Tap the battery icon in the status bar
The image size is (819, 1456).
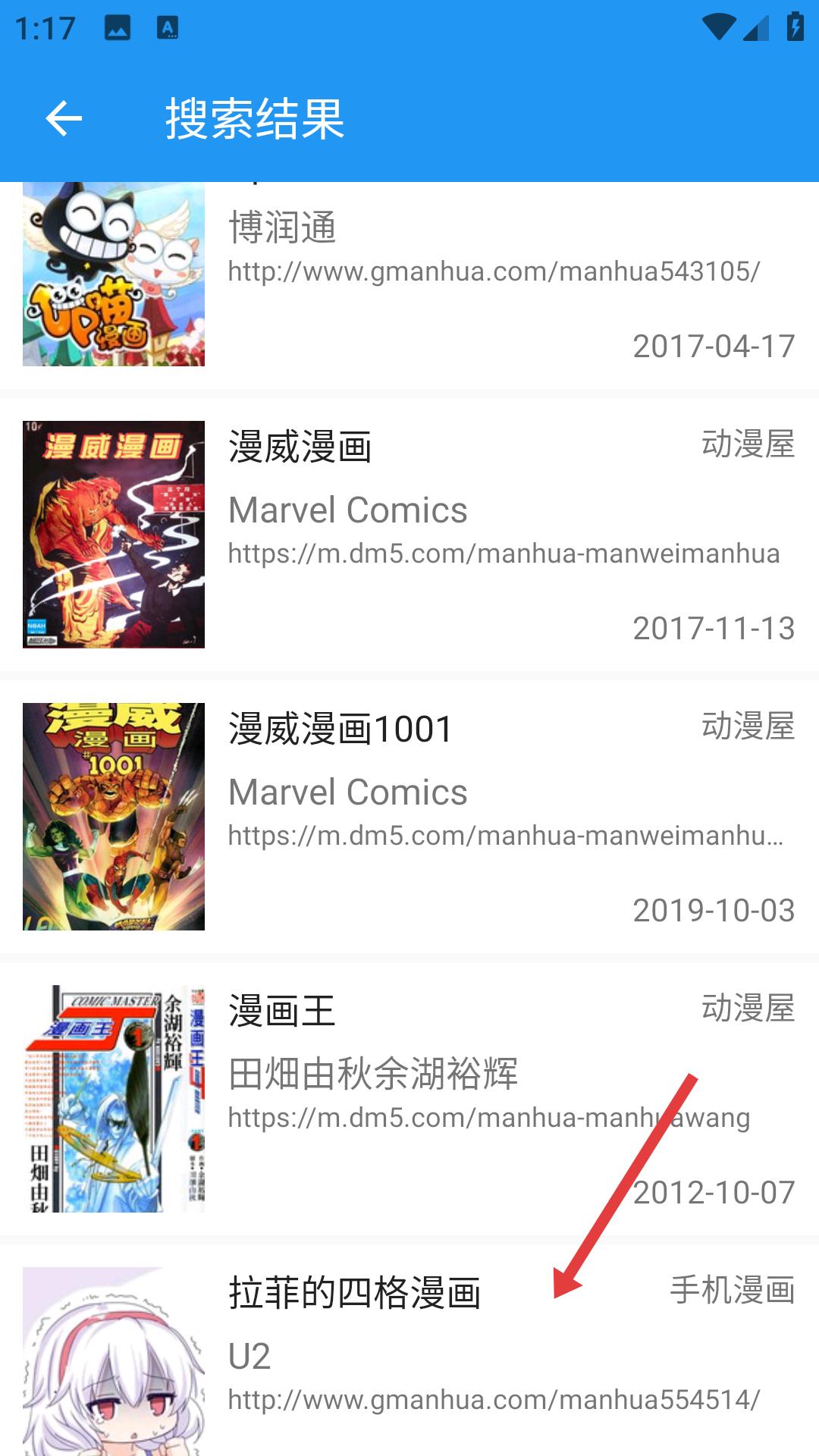794,25
